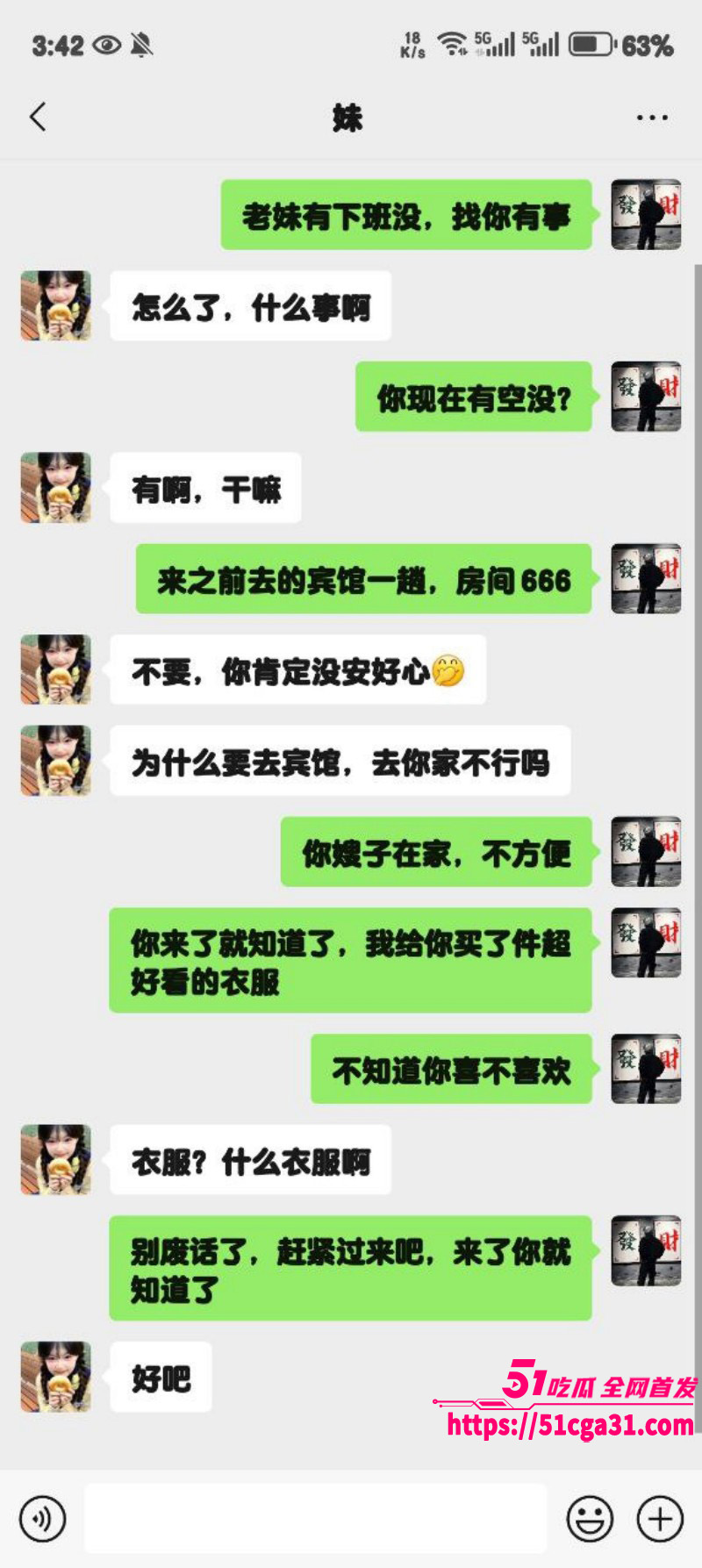Screen dimensions: 702x1568
Task: Open the plus attachments menu
Action: (660, 1519)
